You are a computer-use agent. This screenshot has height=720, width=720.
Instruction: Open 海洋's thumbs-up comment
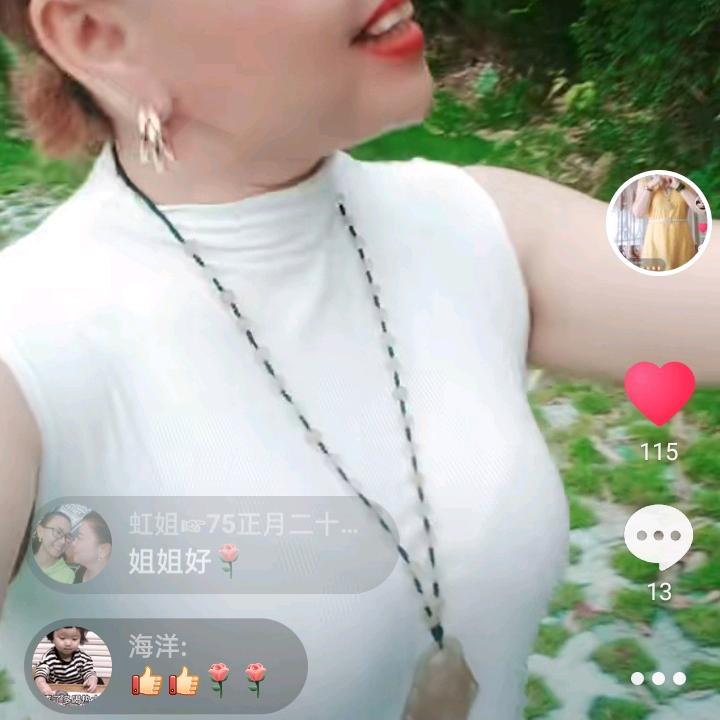tap(166, 664)
